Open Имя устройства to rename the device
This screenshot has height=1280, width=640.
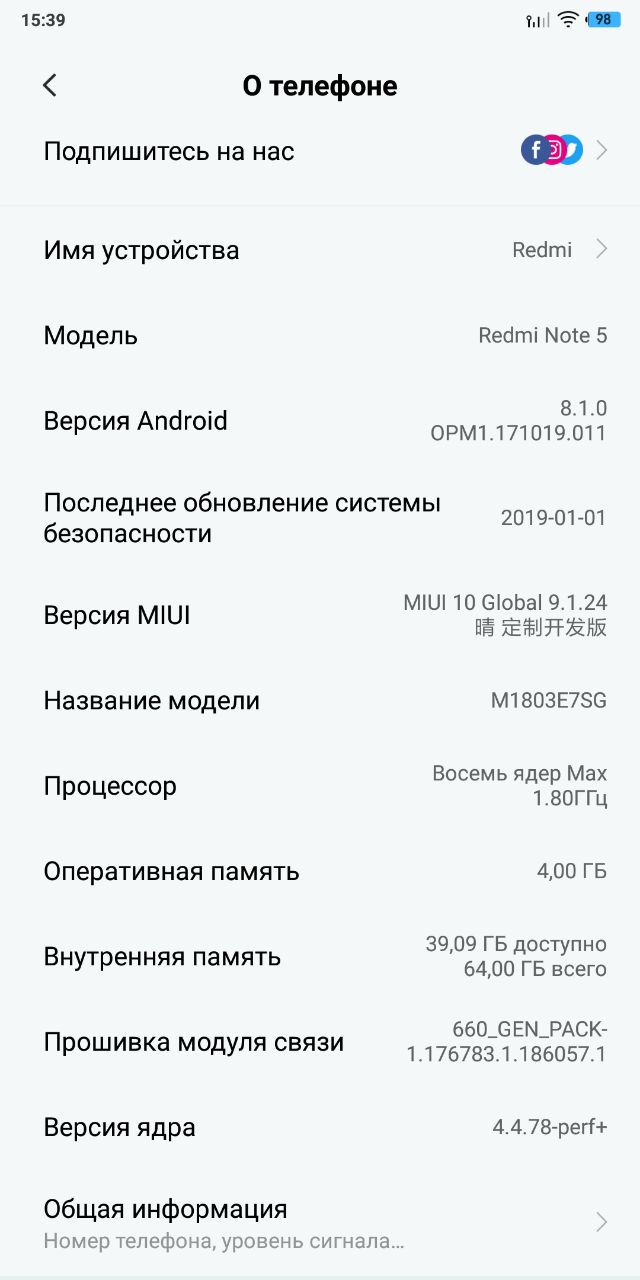[x=320, y=250]
